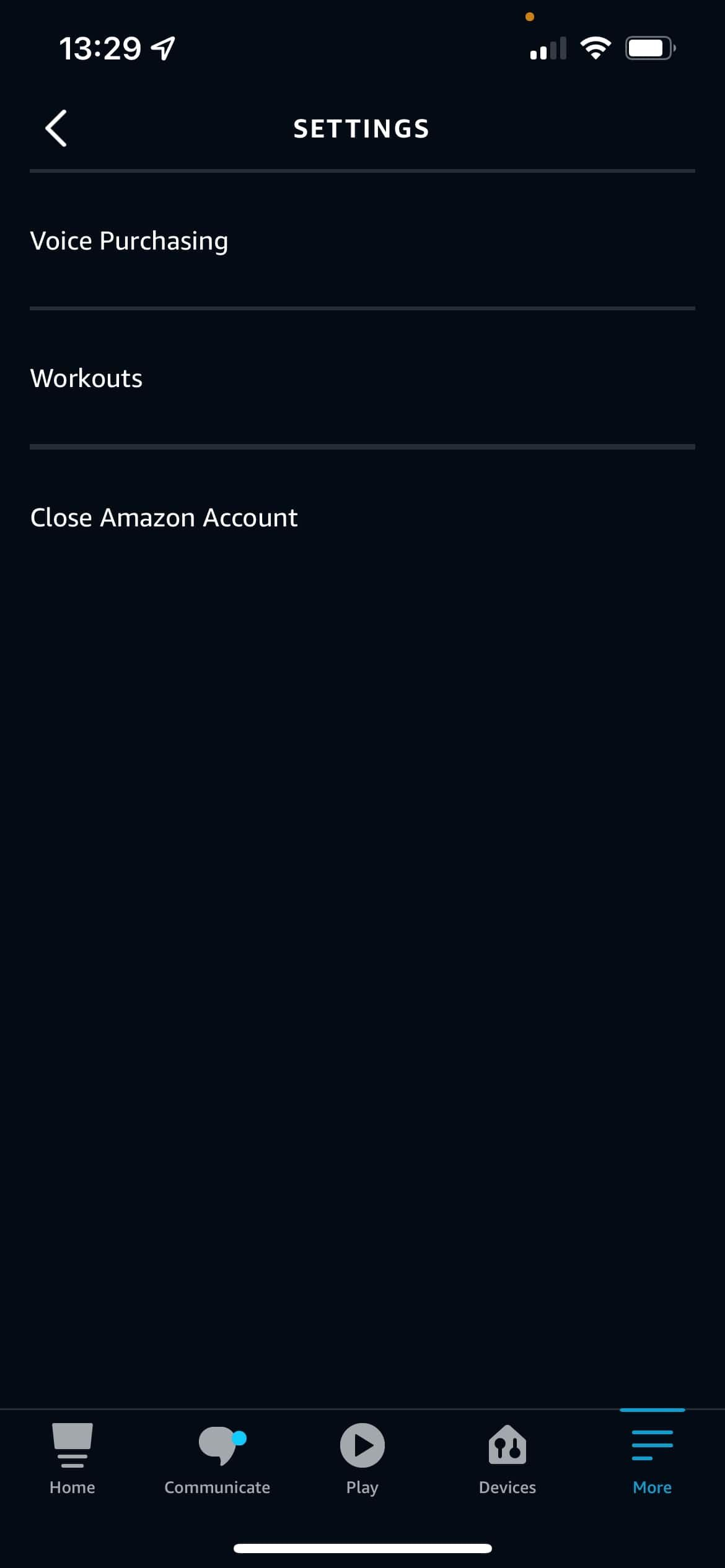This screenshot has height=1568, width=725.
Task: Tap the SETTINGS title at the top
Action: 361,128
